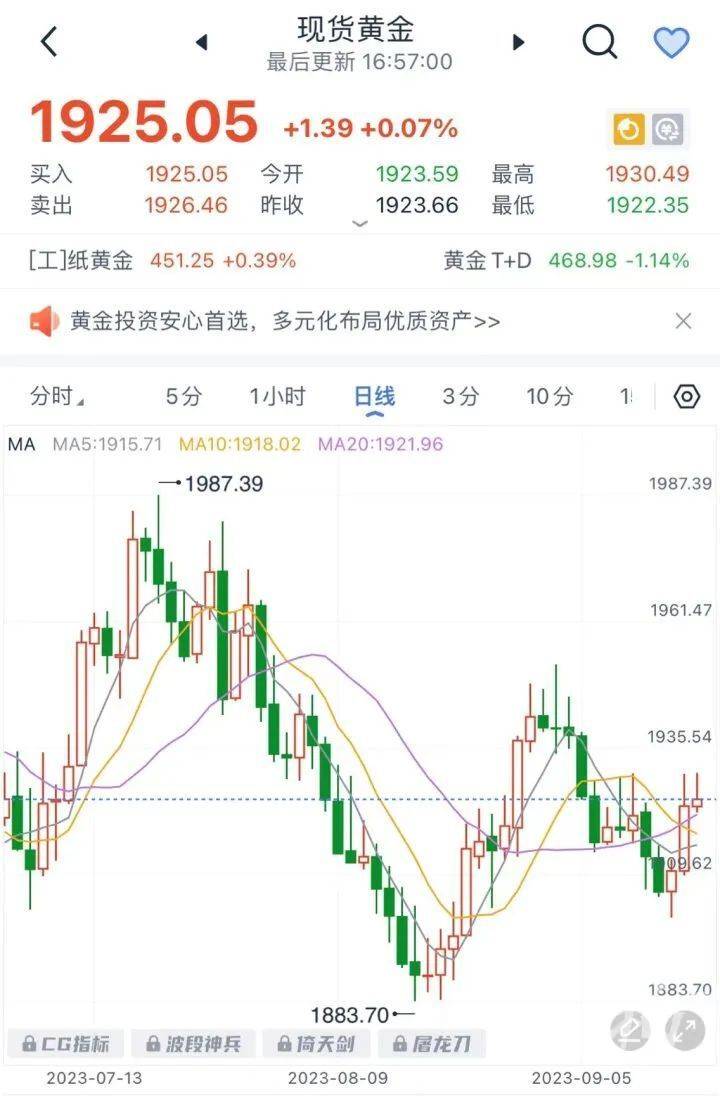Screen dimensions: 720x1096
Task: Switch to 分时 chart tab
Action: 56,396
